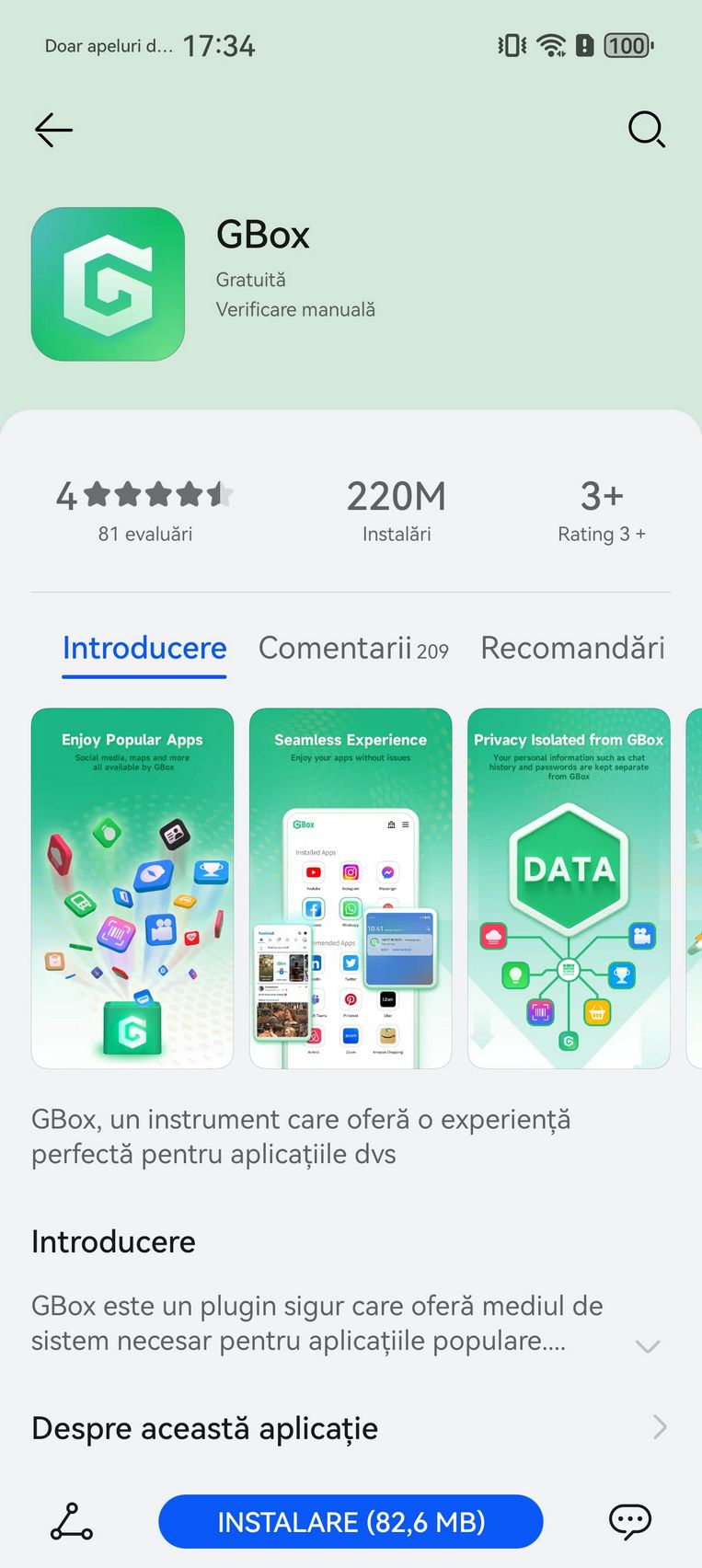
Task: Open the Privacy Isolated from GBox screenshot
Action: point(569,888)
